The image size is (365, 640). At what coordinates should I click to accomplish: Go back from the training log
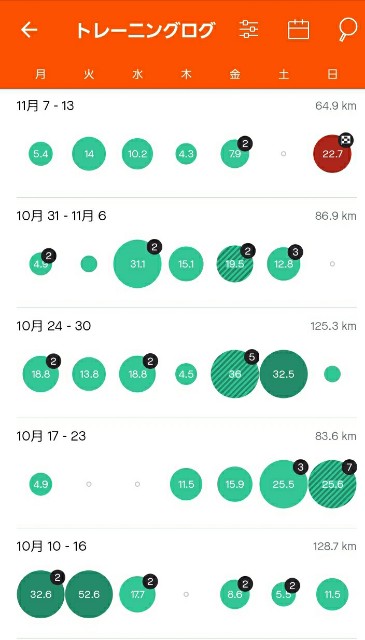click(29, 30)
